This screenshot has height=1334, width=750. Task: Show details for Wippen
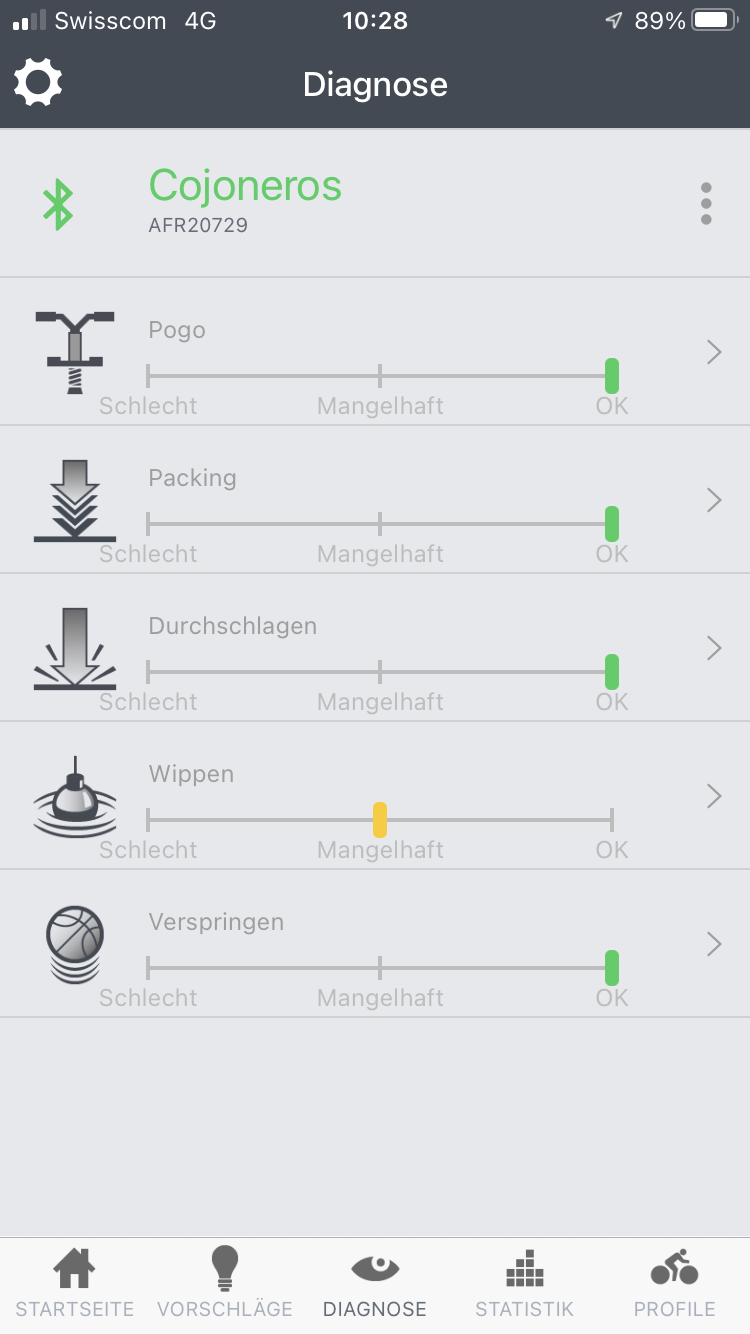(713, 796)
